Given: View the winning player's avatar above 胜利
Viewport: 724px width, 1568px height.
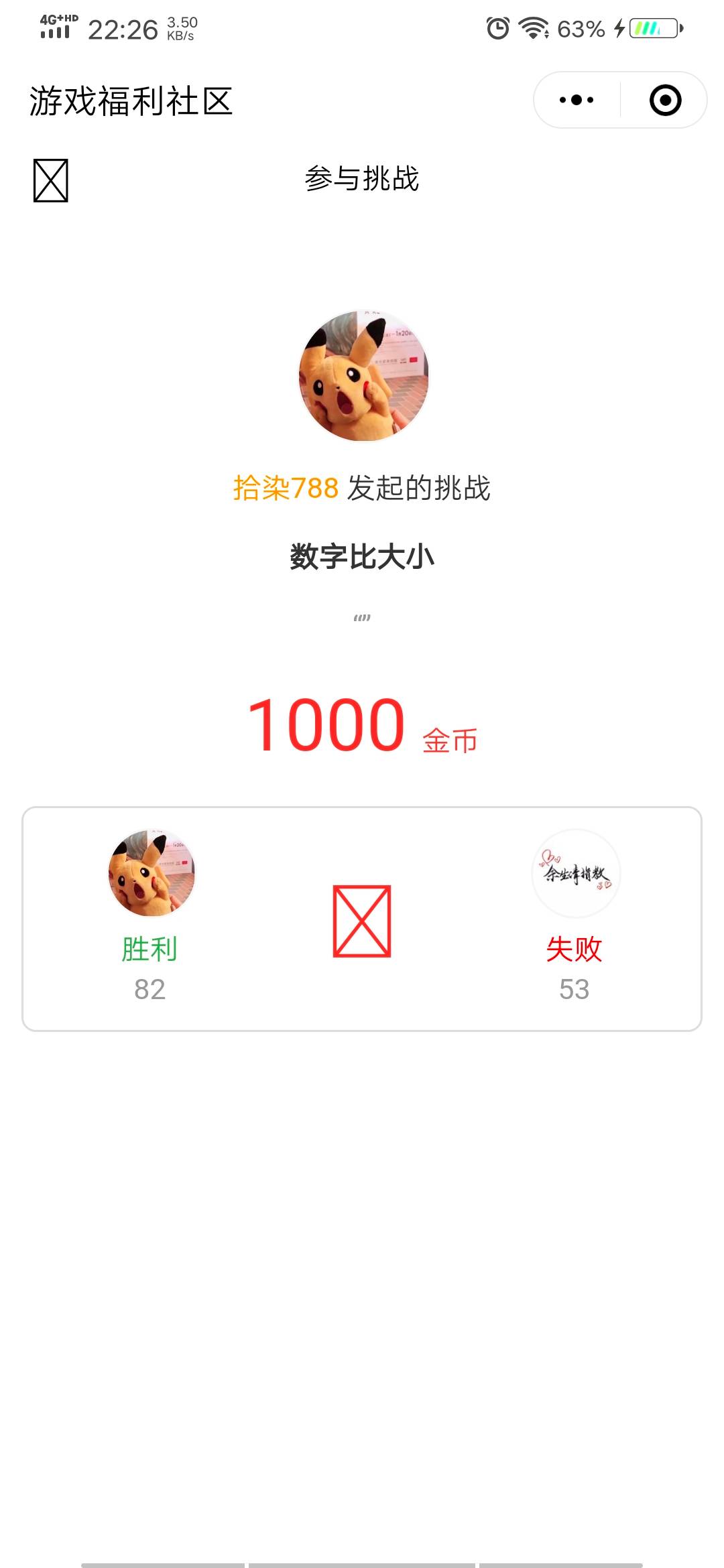Looking at the screenshot, I should pos(151,873).
